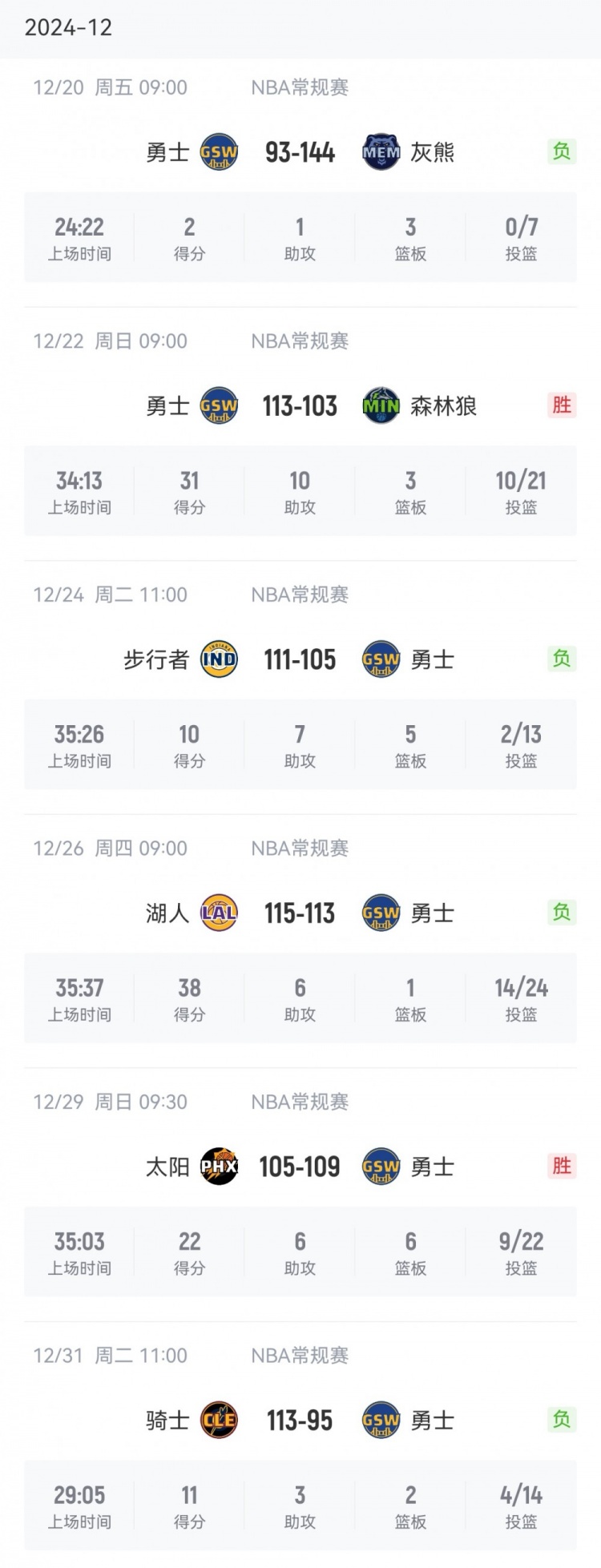
Task: Open the 12/20 Warriors vs 灰熊 game
Action: point(300,152)
